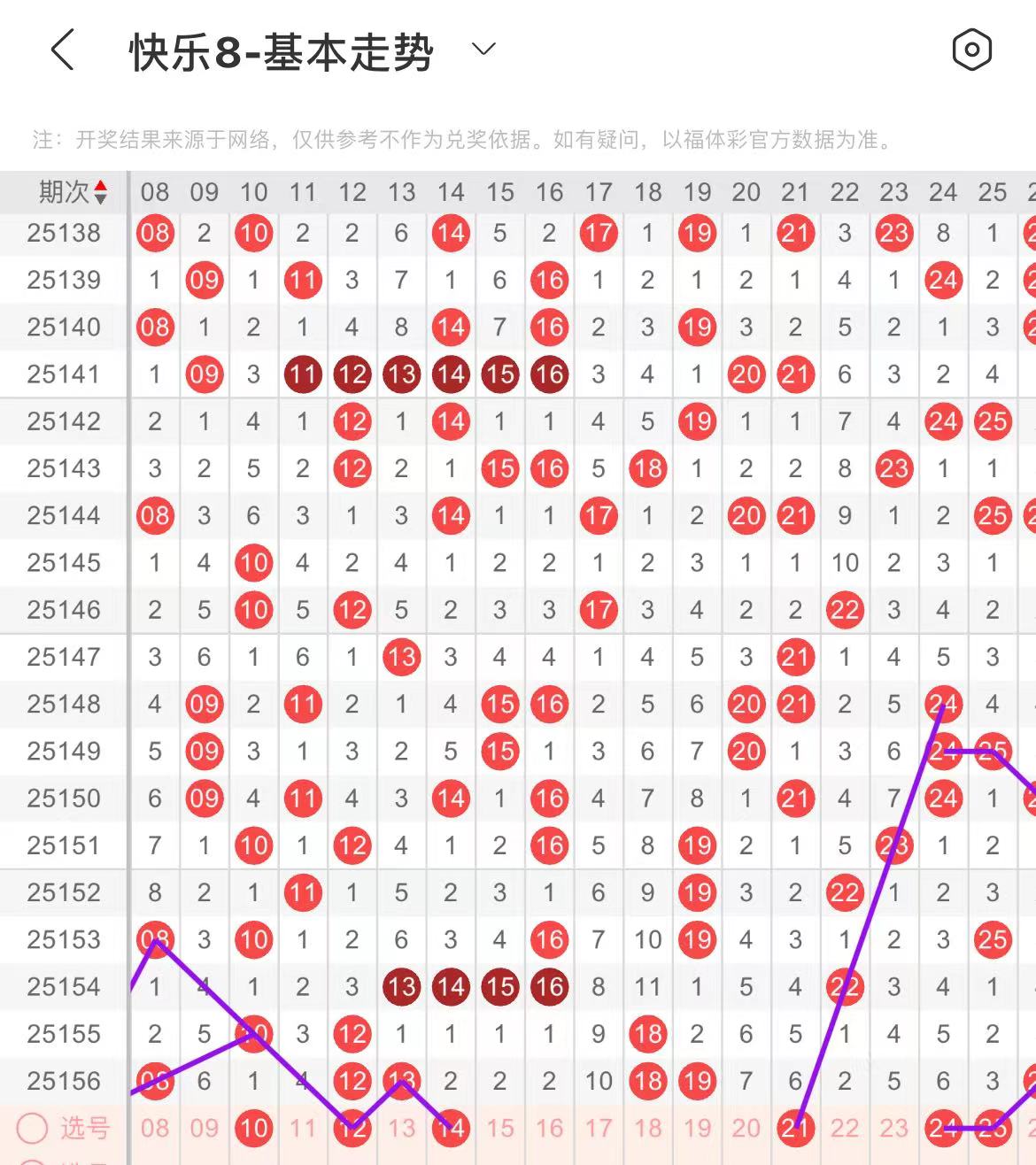Pick number 15 in the 选号 row
The image size is (1036, 1165).
[x=500, y=1128]
